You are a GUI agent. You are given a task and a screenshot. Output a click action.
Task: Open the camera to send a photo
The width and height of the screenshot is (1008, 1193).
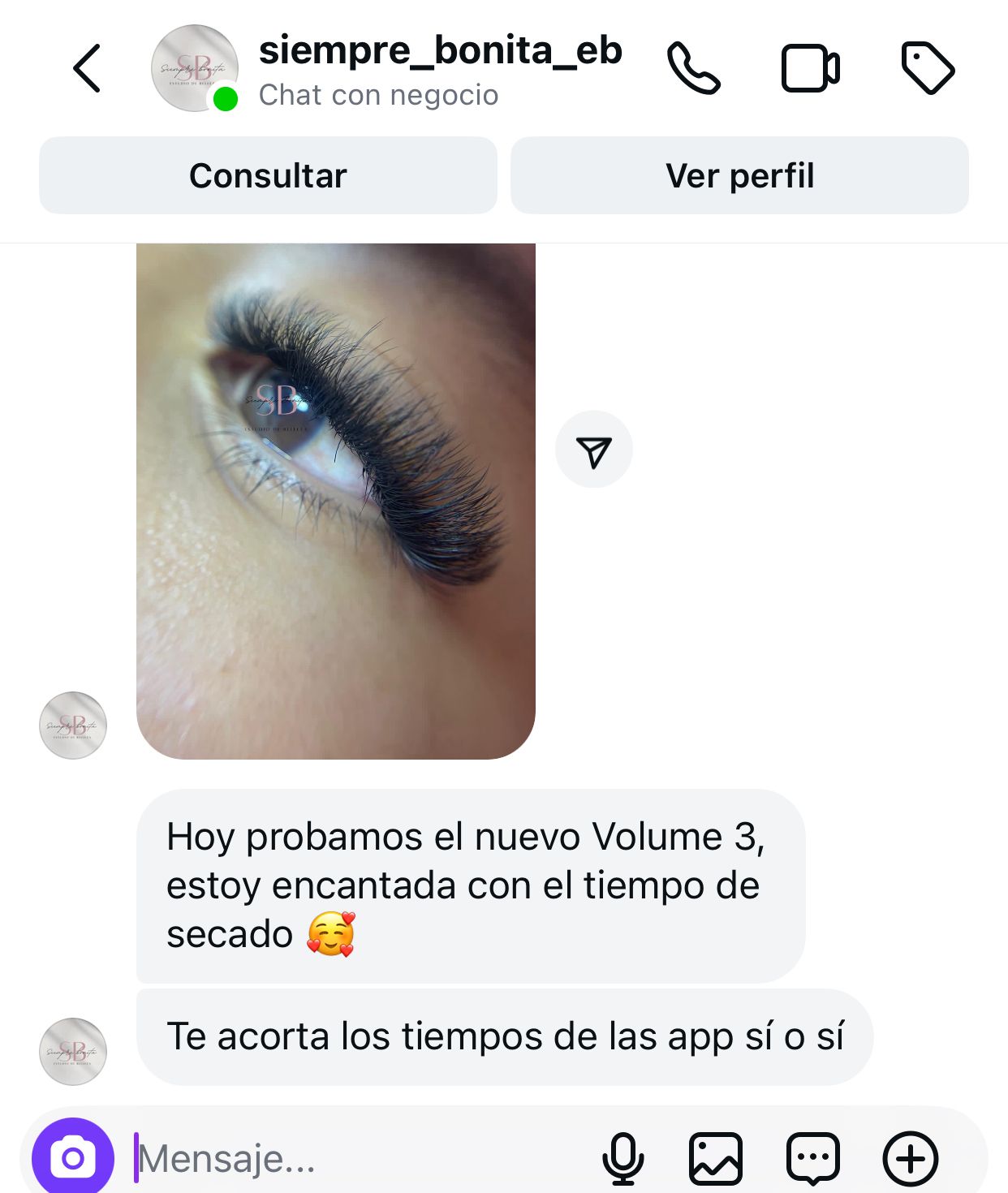pos(72,1158)
